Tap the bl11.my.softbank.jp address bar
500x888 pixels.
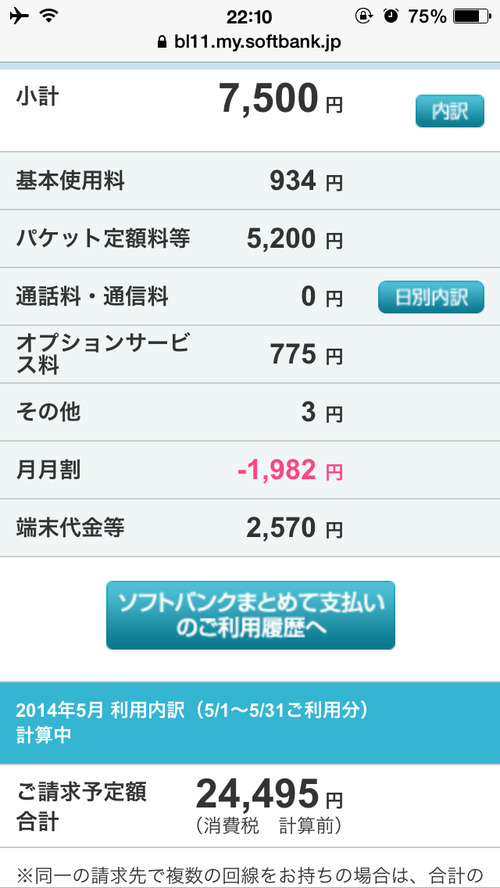(250, 42)
